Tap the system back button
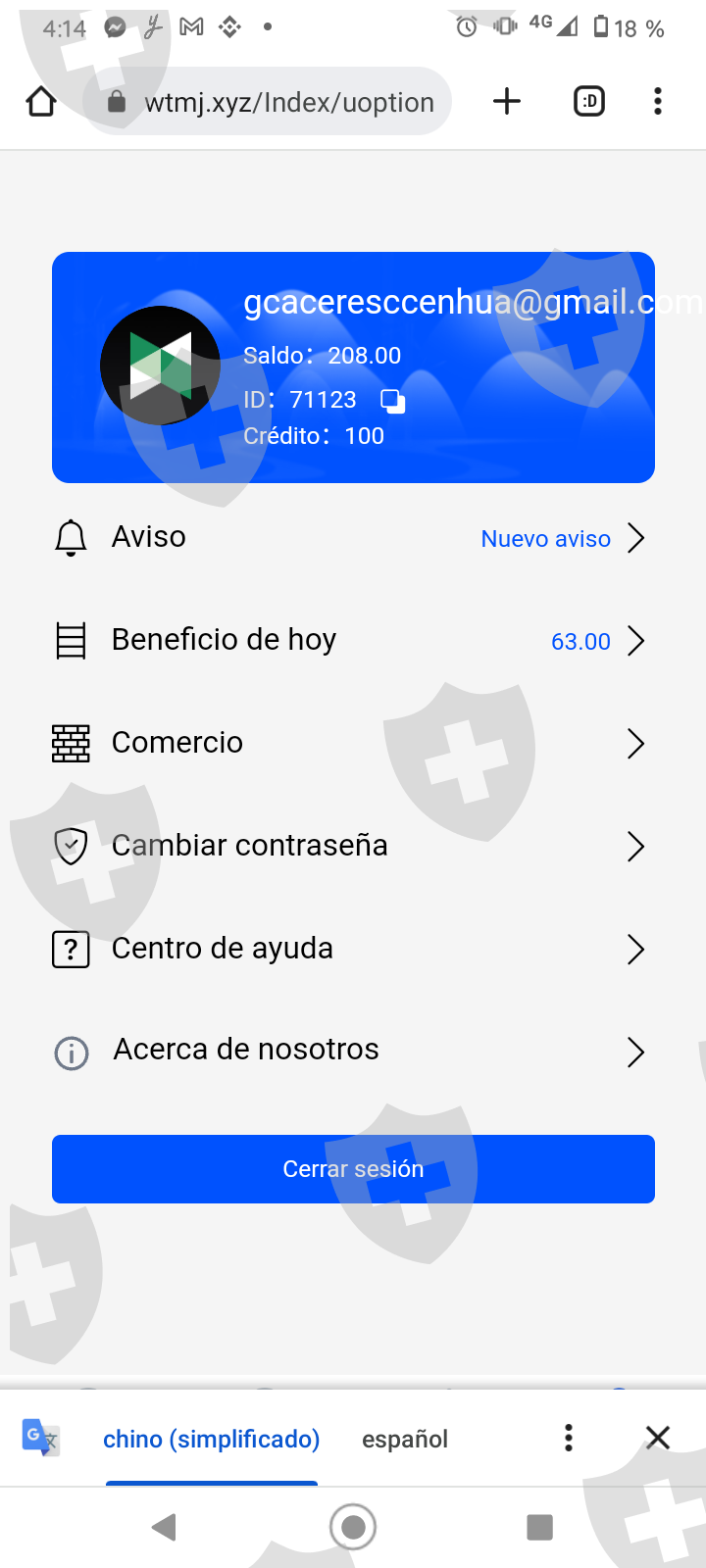Screen dimensions: 706x1568 tap(164, 1527)
